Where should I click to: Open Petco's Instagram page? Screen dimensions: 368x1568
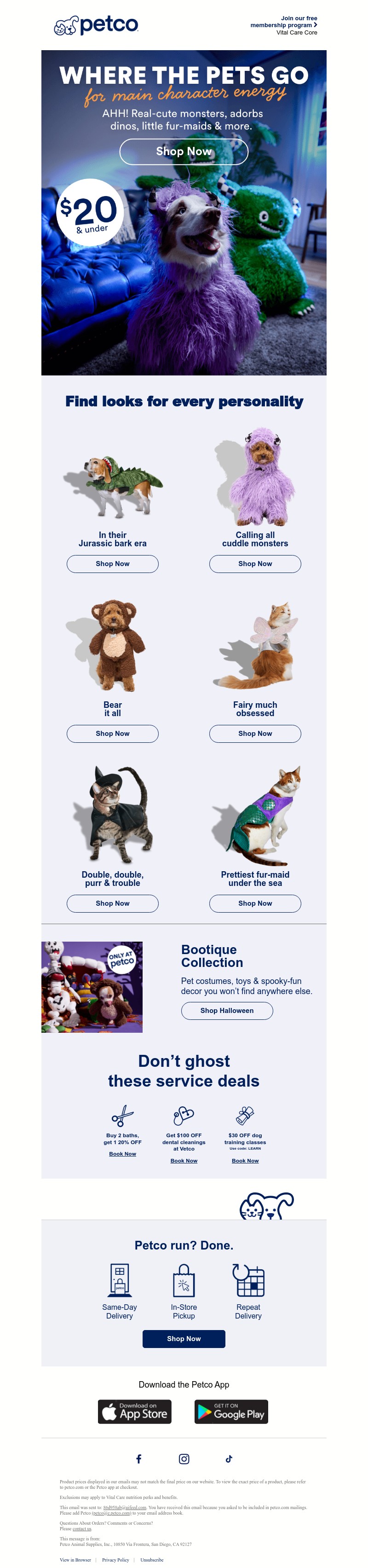[x=184, y=1458]
